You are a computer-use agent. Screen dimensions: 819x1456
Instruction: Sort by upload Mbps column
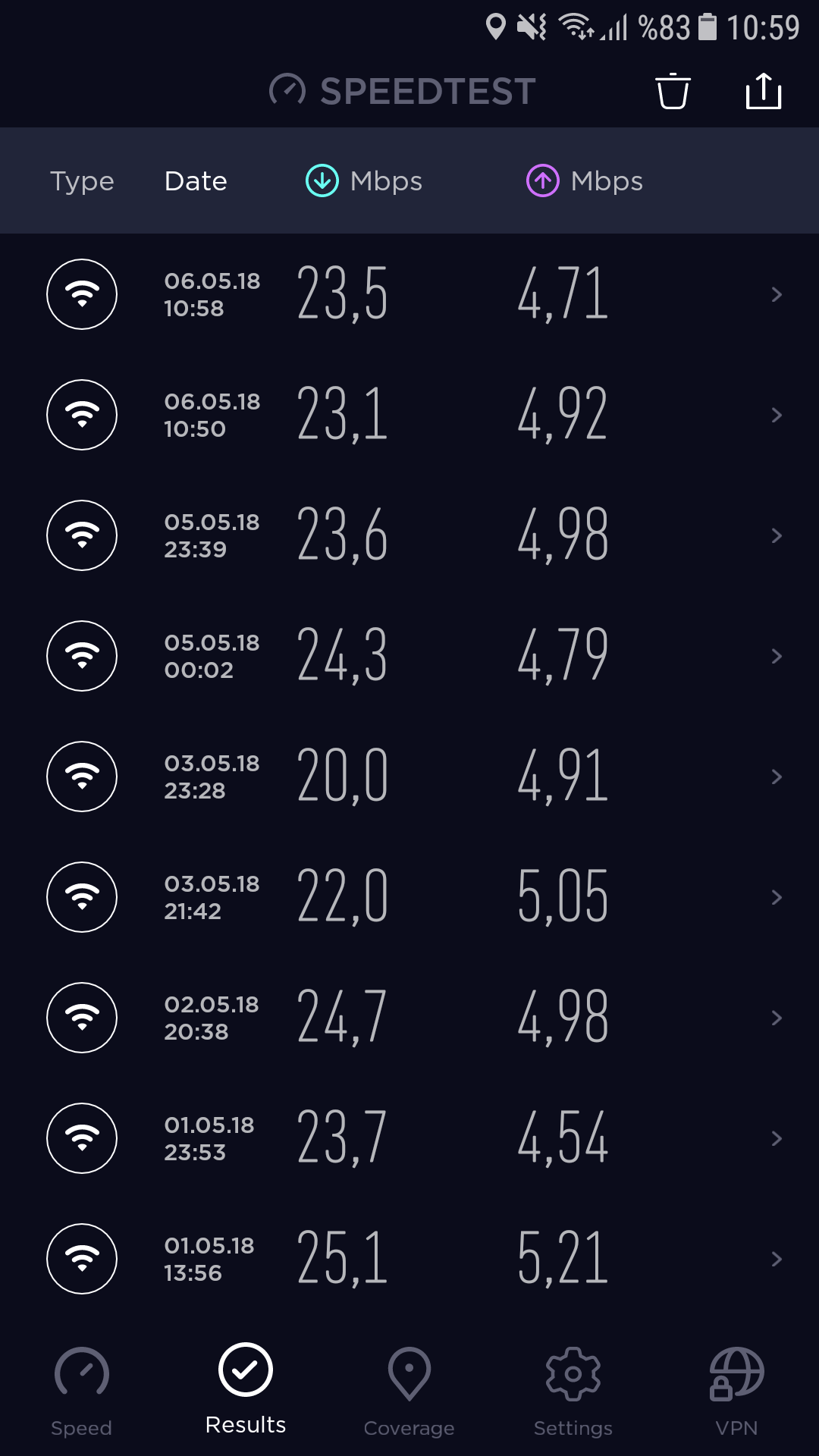(x=585, y=181)
